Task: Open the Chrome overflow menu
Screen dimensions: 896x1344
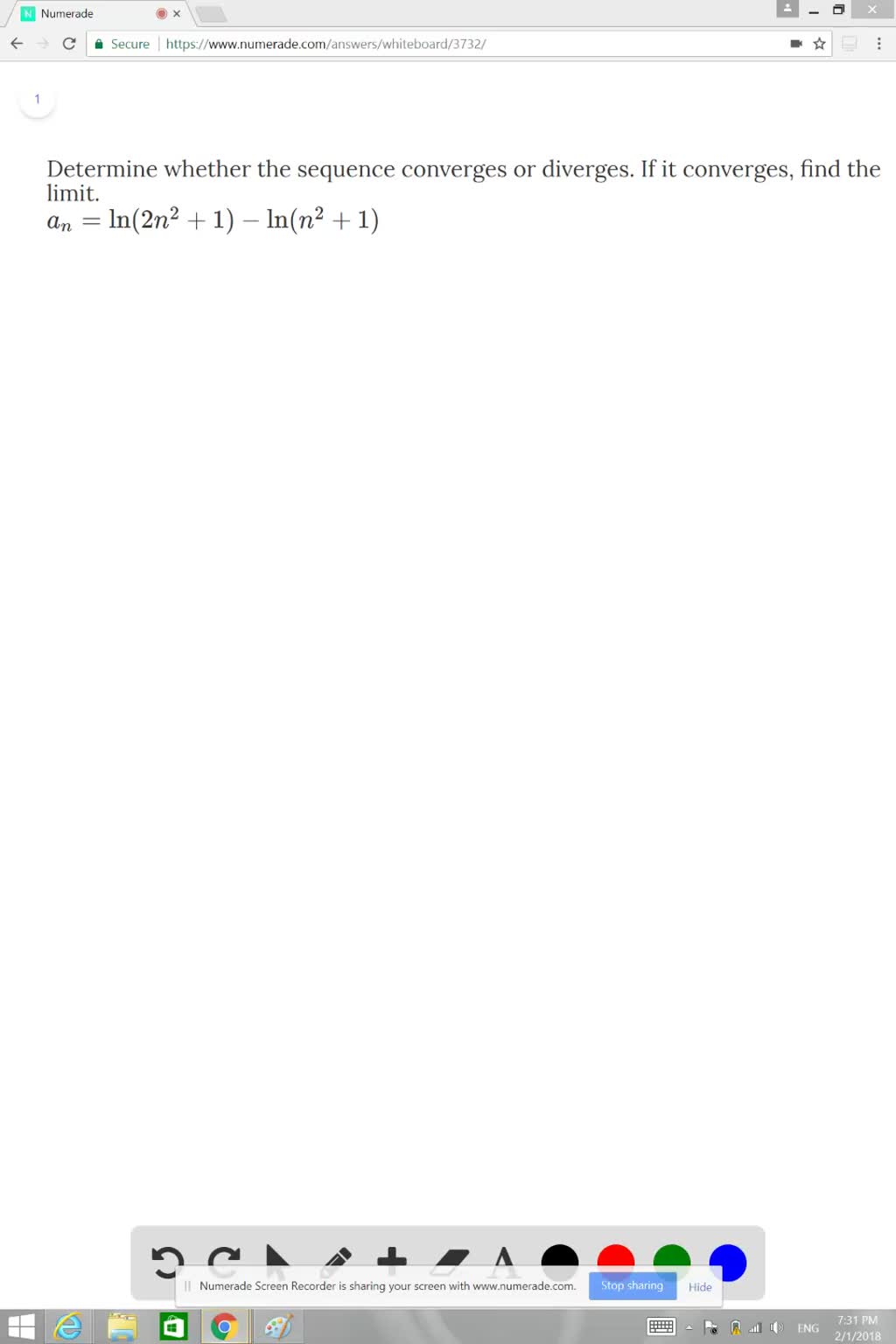Action: pyautogui.click(x=879, y=44)
